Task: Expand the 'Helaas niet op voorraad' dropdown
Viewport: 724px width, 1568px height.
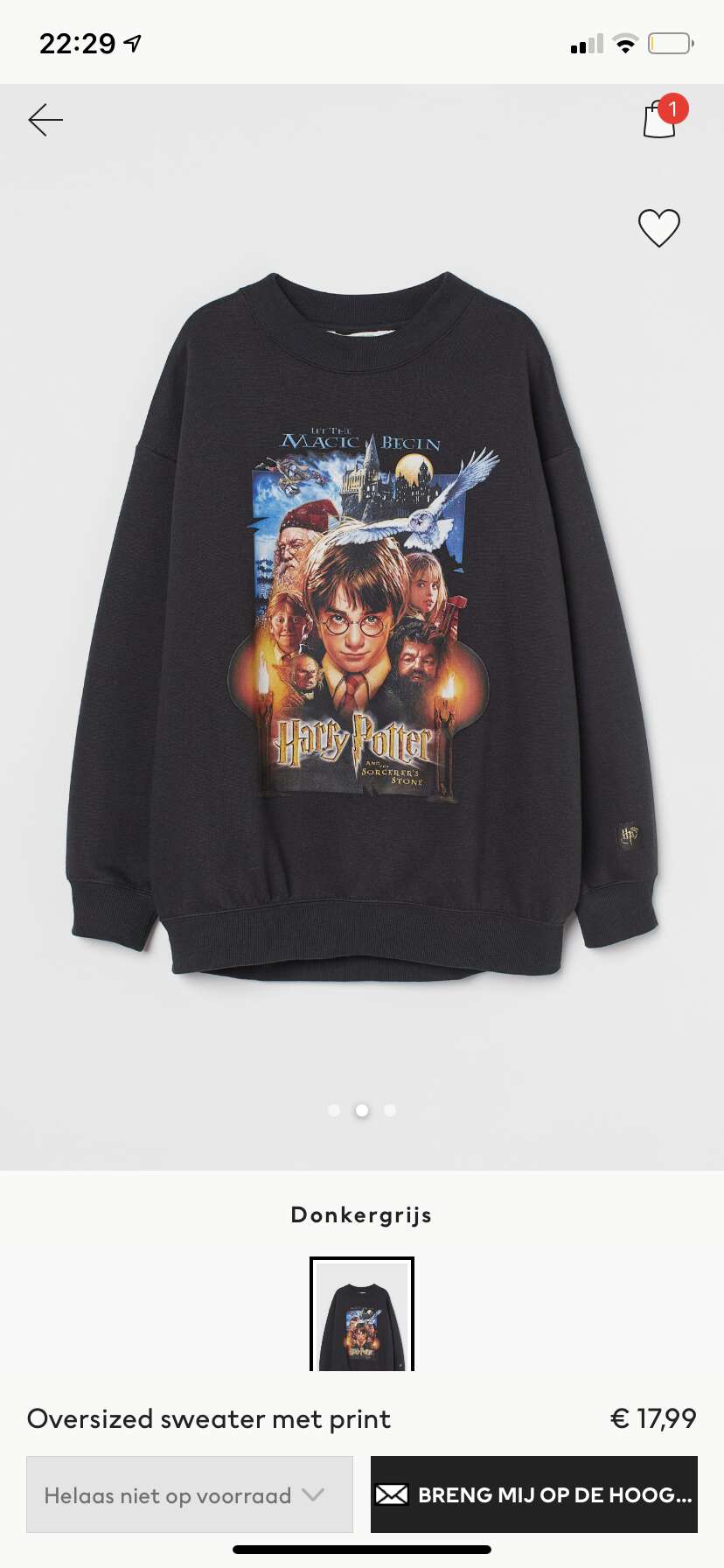Action: (x=190, y=1494)
